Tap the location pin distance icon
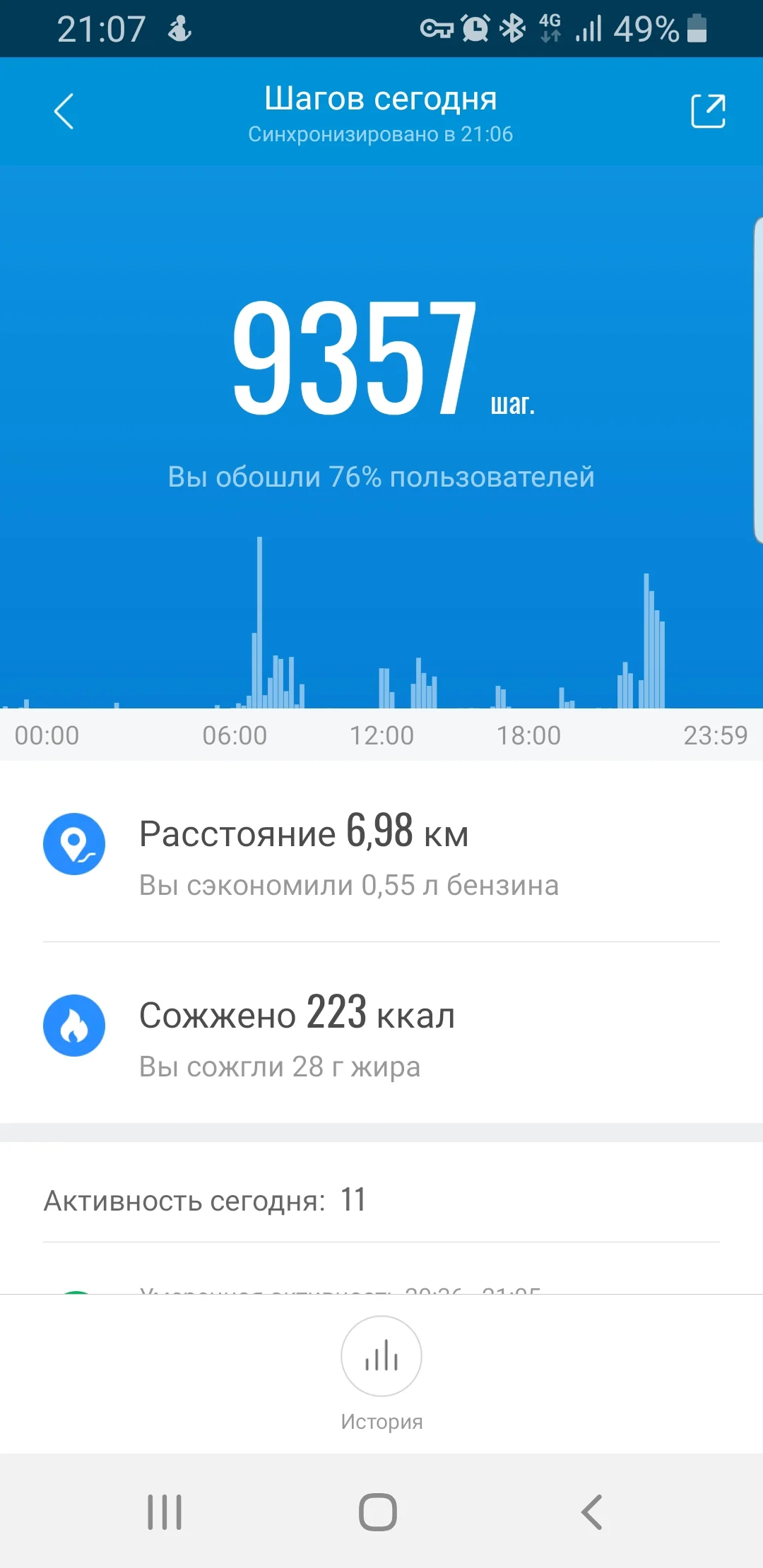 74,843
